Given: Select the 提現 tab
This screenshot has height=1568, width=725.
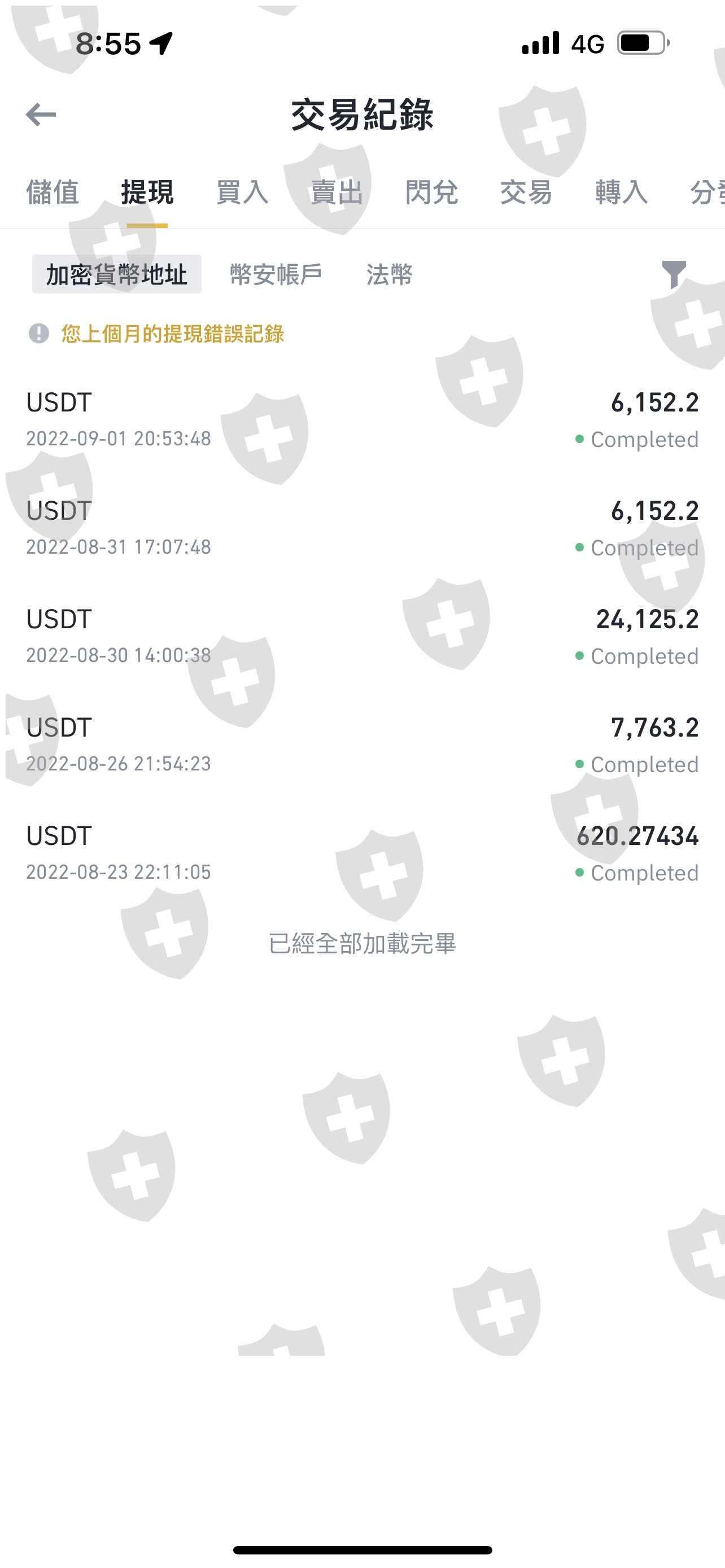Looking at the screenshot, I should pos(147,192).
